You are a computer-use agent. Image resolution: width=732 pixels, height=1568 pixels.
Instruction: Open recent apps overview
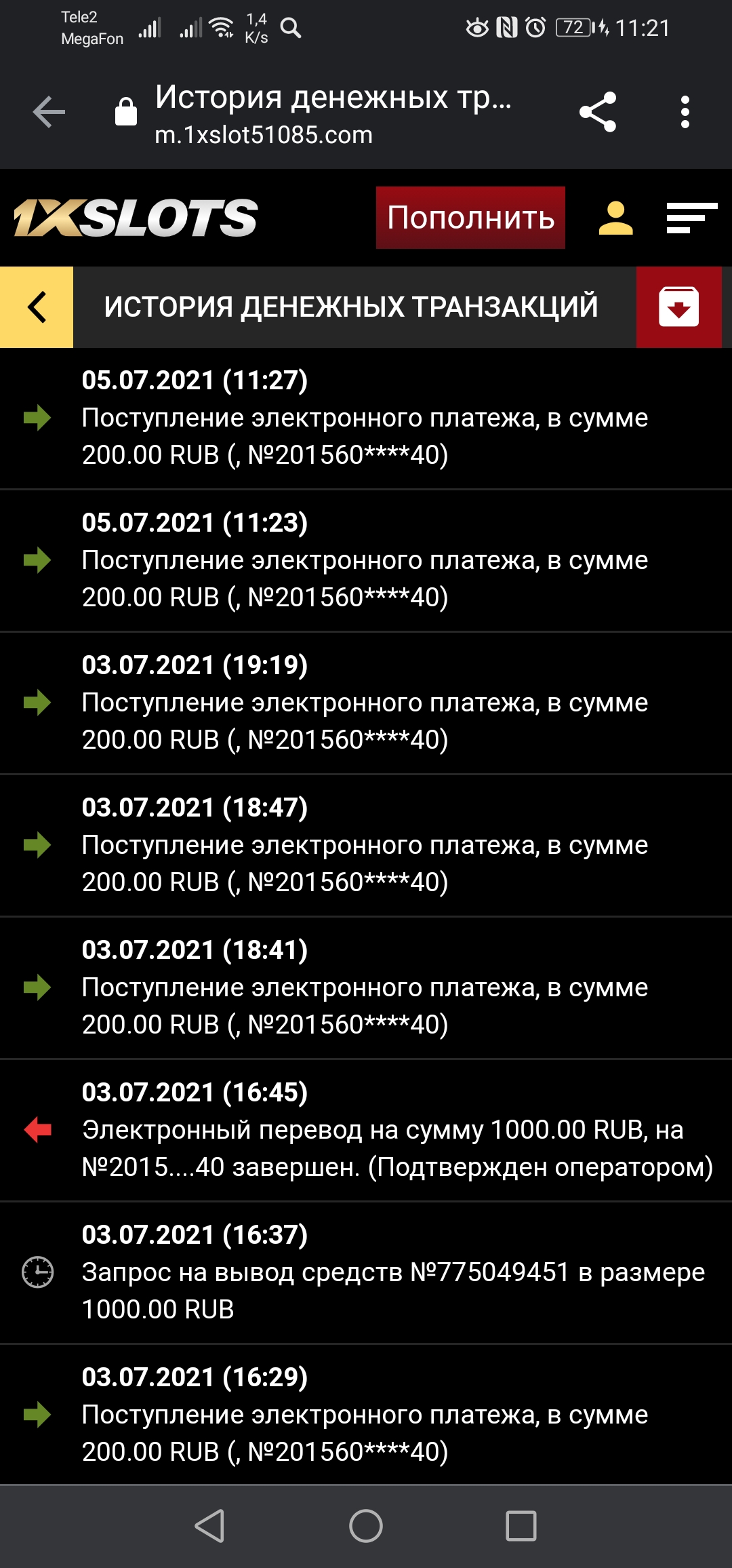point(521,1526)
